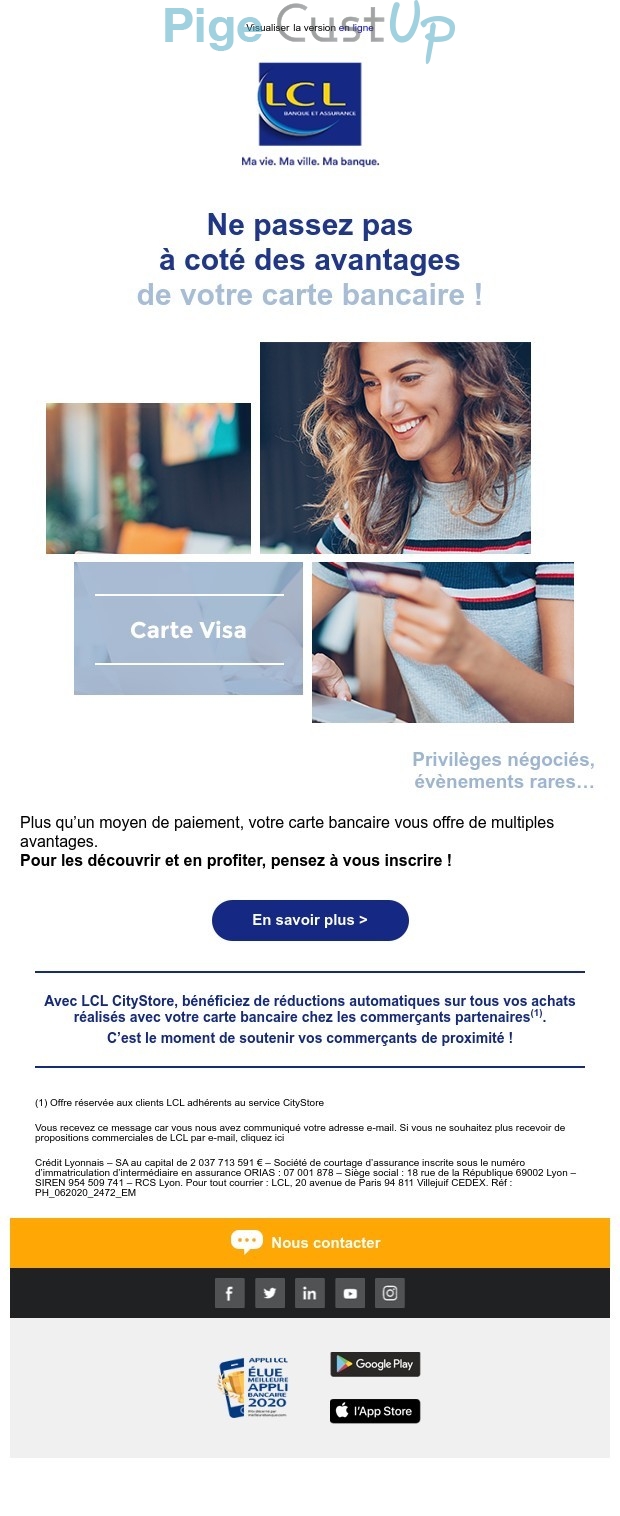The width and height of the screenshot is (620, 1516).
Task: Open LCL's YouTube channel
Action: click(350, 1293)
